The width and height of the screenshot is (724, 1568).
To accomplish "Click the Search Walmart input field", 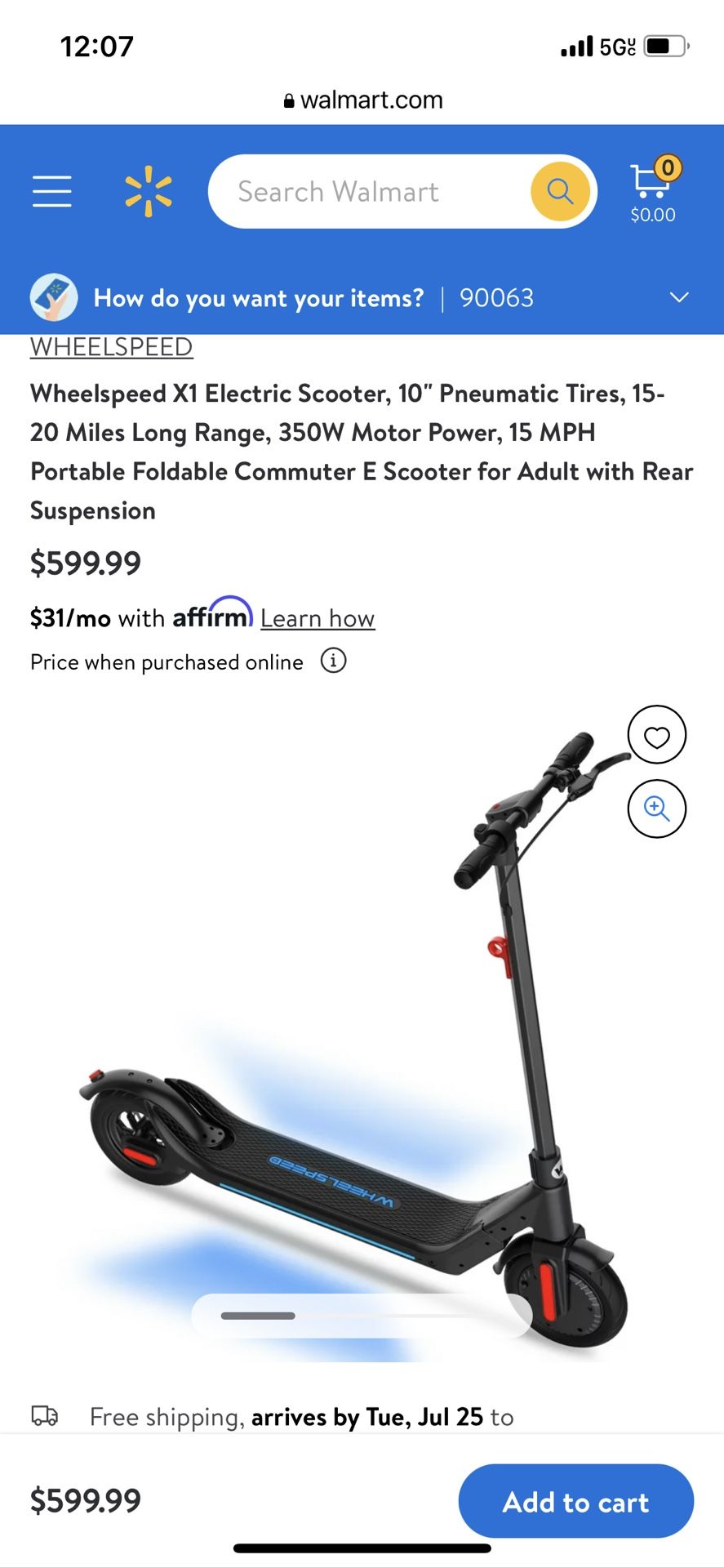I will pyautogui.click(x=375, y=190).
